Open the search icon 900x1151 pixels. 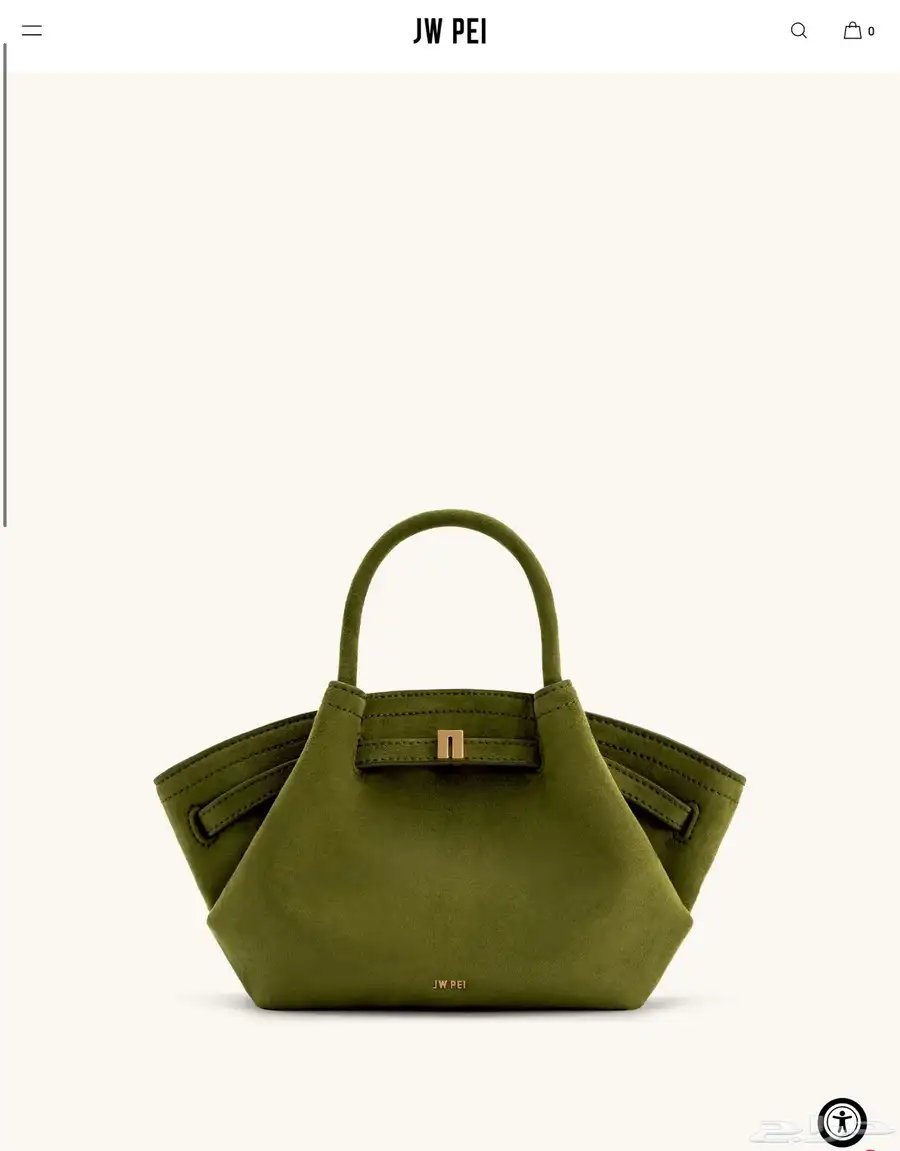pos(798,30)
